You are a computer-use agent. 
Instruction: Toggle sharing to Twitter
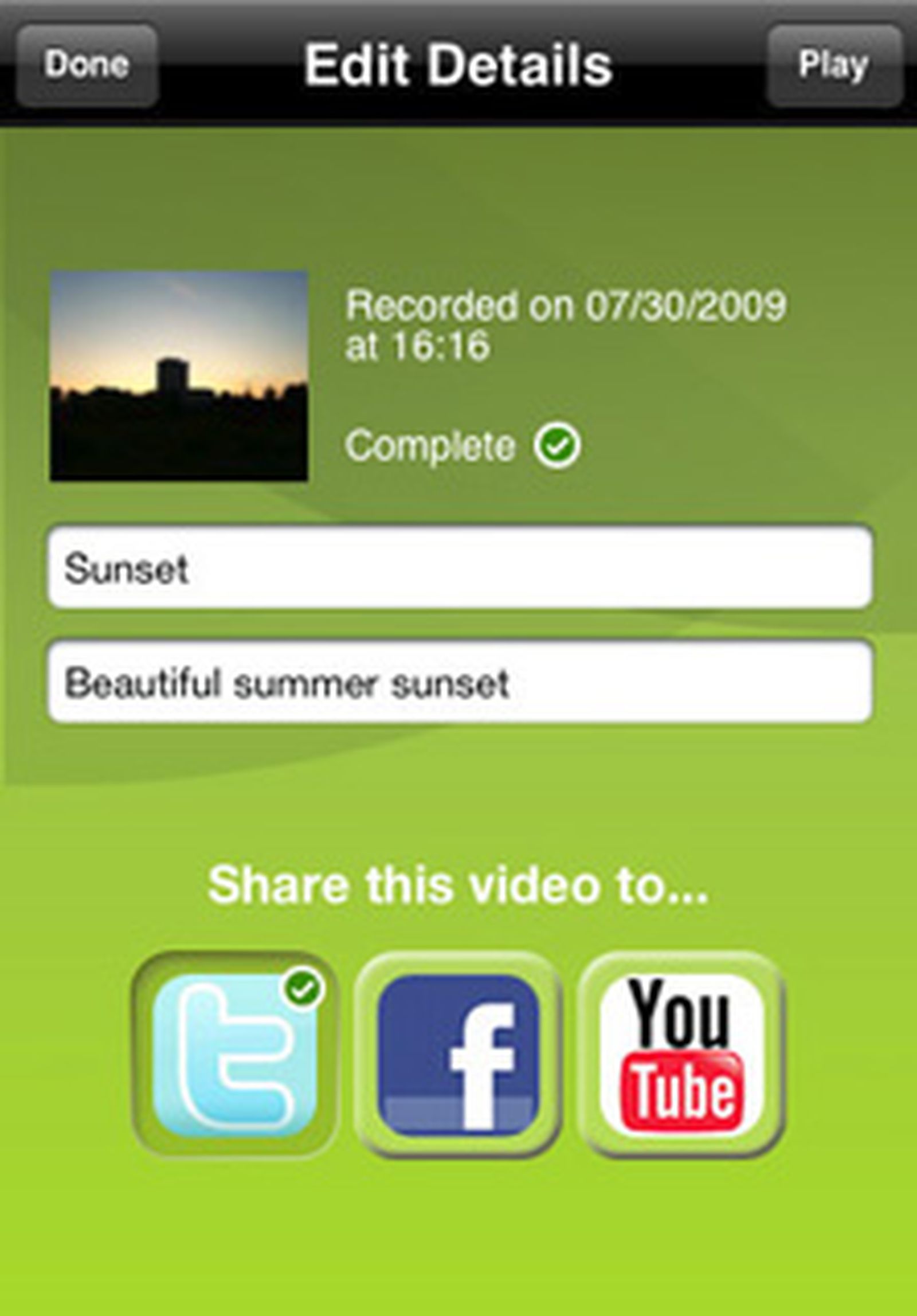tap(234, 1054)
